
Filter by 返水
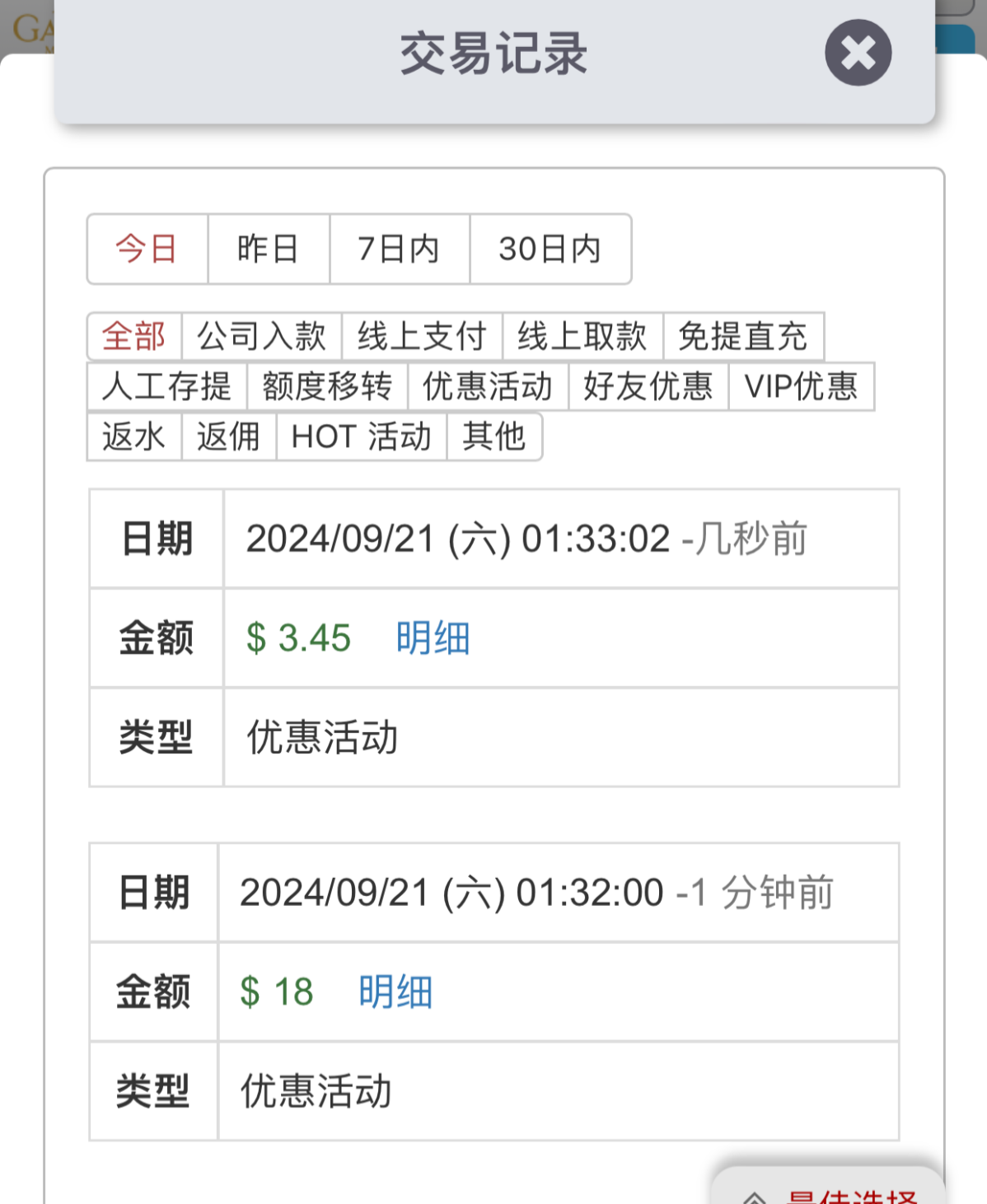coord(133,436)
